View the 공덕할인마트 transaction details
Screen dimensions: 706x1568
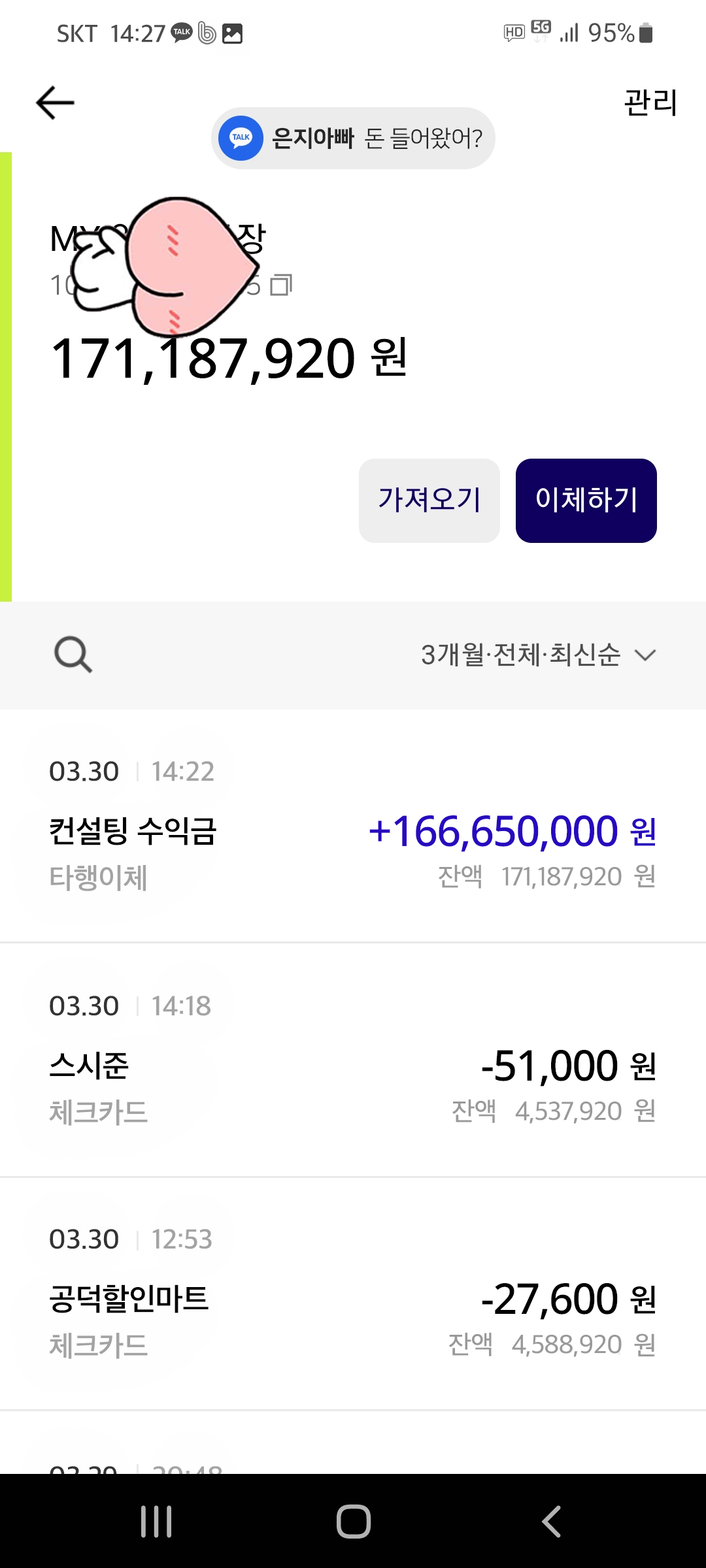[x=353, y=1294]
